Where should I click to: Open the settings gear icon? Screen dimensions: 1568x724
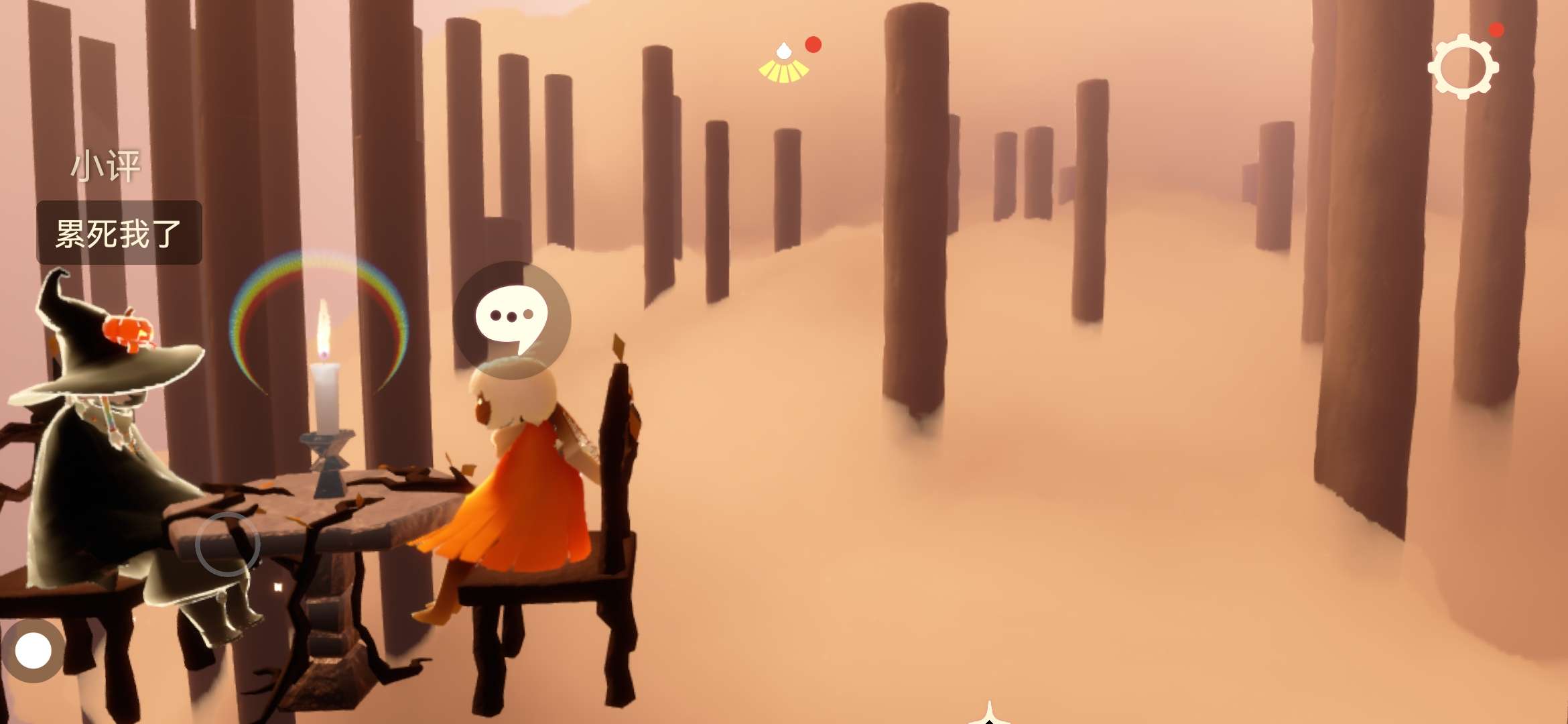pos(1463,67)
